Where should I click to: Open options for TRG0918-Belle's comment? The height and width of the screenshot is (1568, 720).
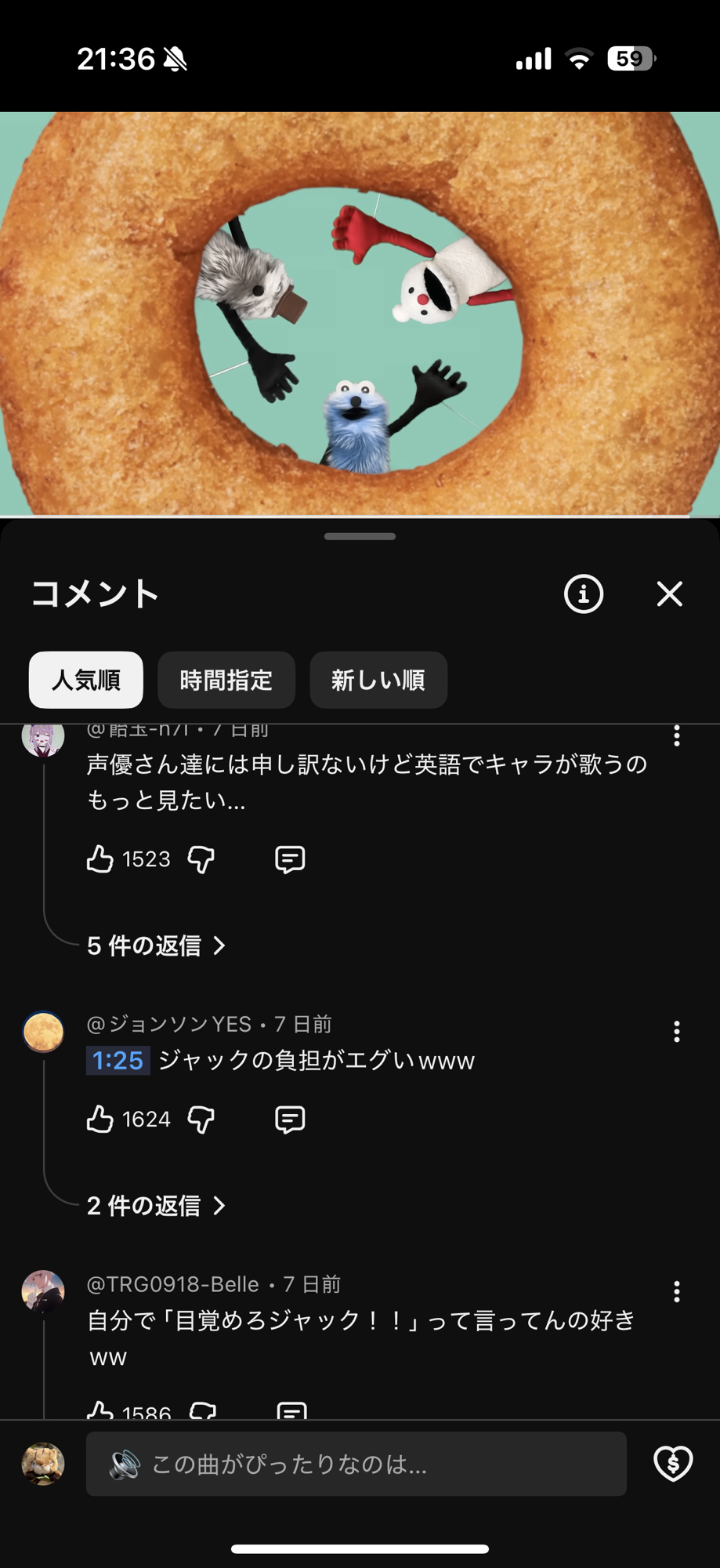click(676, 1291)
